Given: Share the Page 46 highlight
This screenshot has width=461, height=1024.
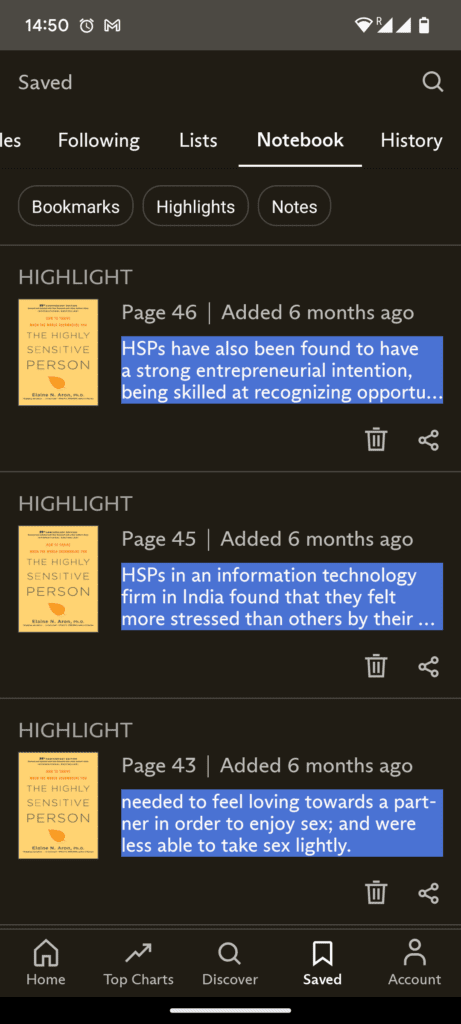Looking at the screenshot, I should pyautogui.click(x=428, y=440).
